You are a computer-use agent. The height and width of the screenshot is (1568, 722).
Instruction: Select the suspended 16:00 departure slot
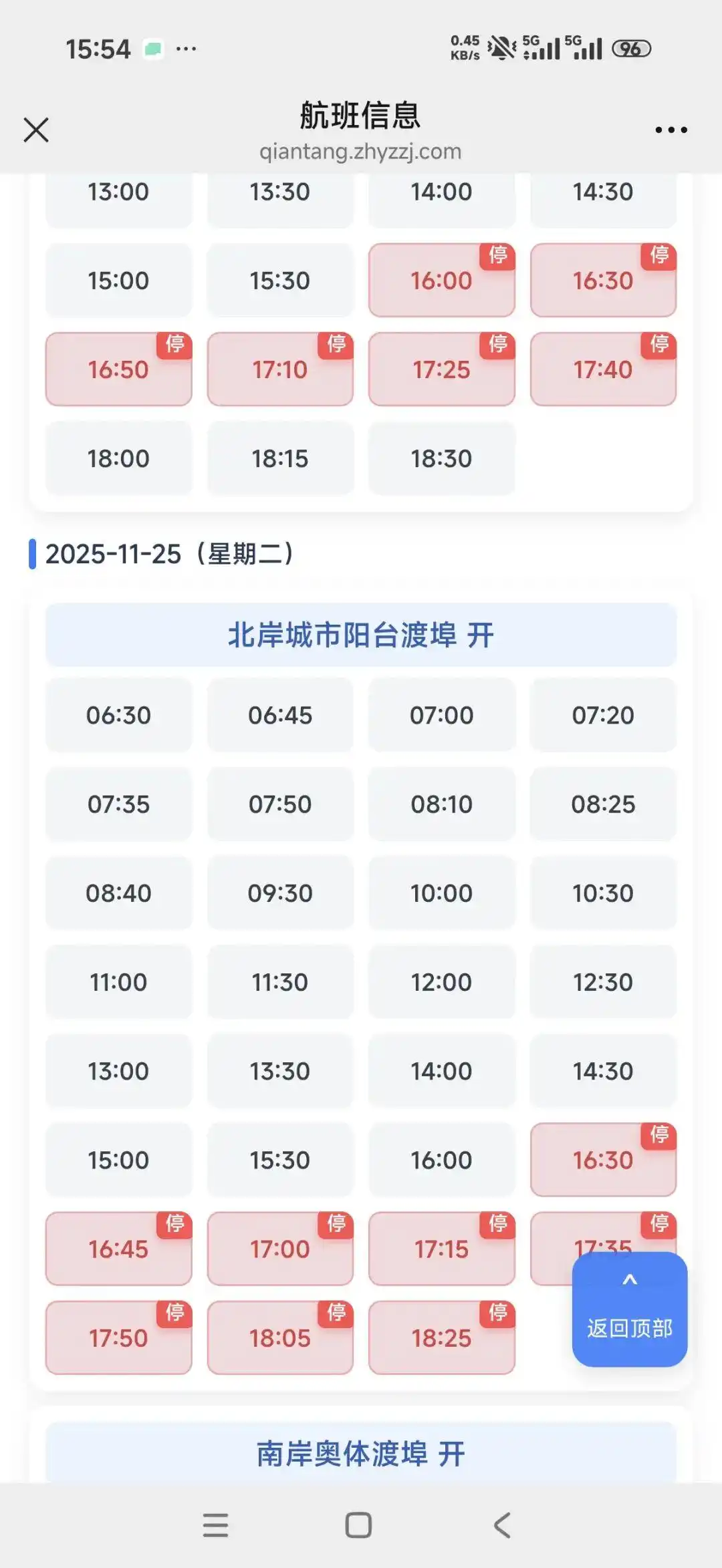tap(441, 280)
